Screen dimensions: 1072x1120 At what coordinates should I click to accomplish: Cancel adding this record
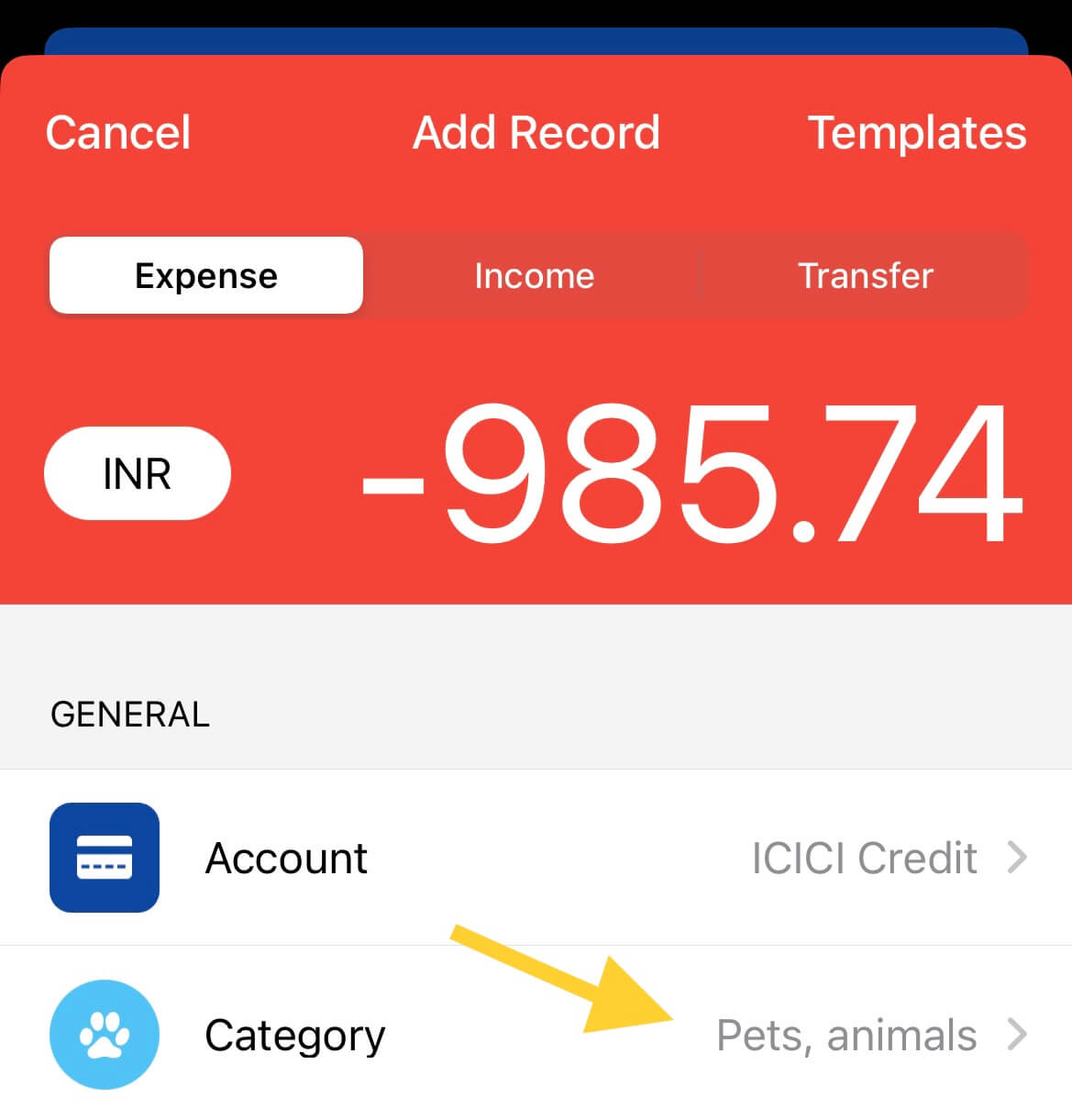118,133
